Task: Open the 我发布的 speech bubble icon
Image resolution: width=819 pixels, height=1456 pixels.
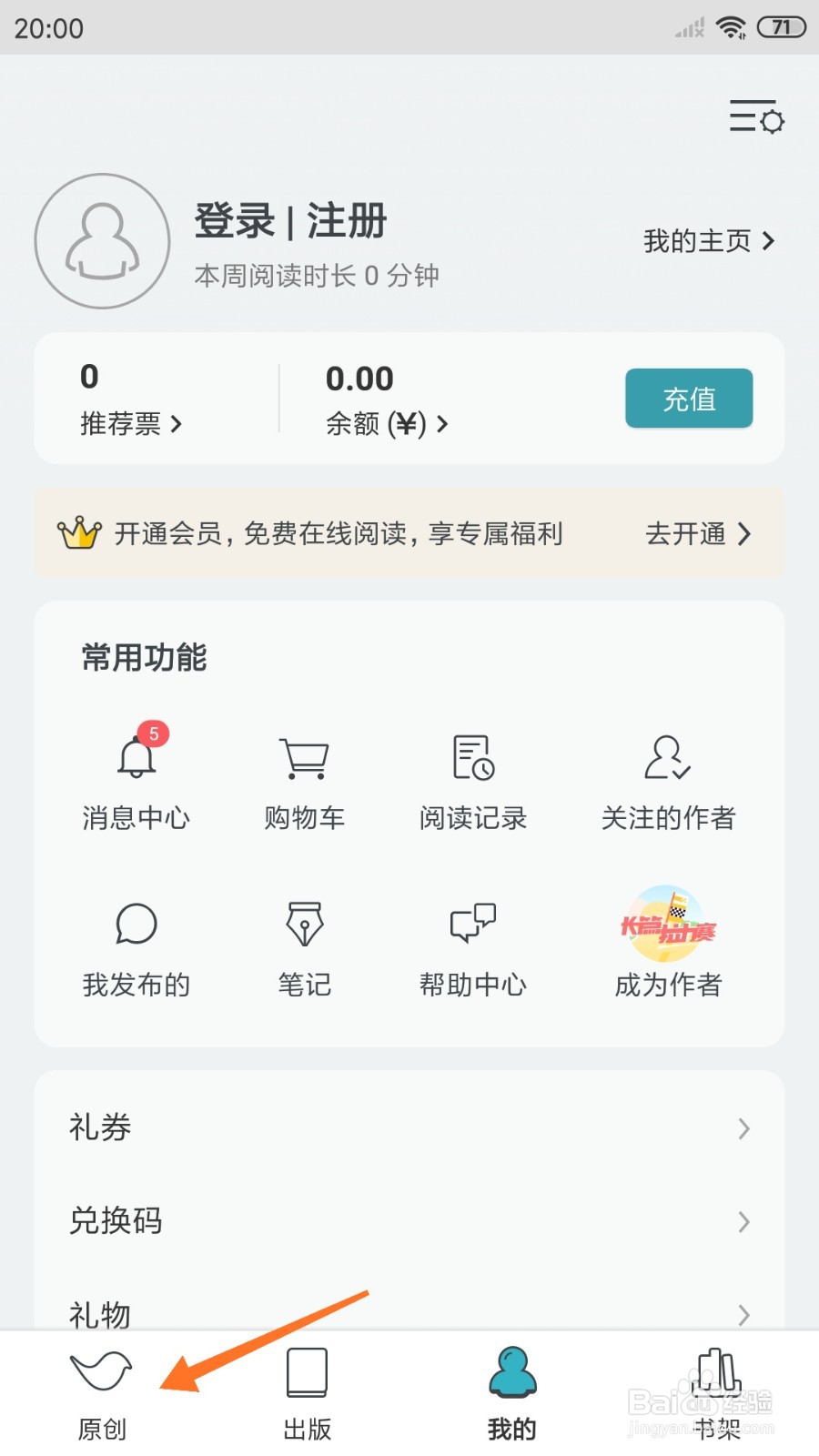Action: pos(136,924)
